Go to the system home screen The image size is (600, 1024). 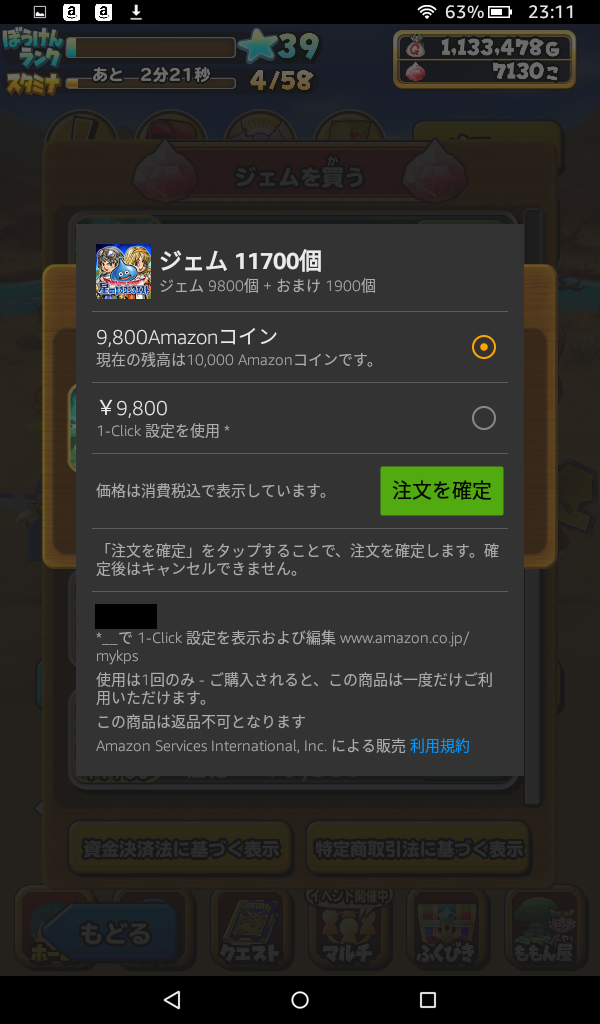300,999
